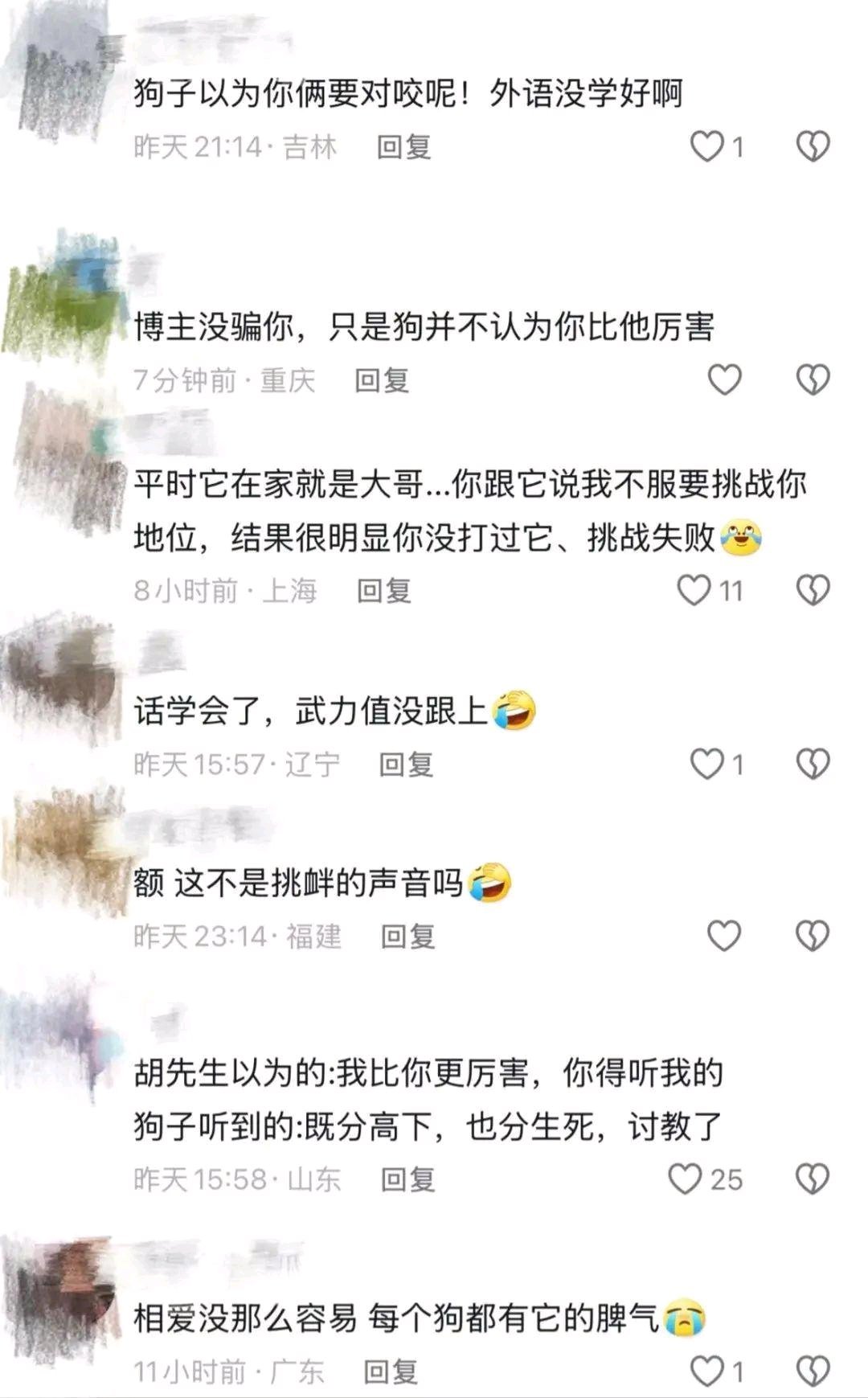Reply to the 吉林 comment
The image size is (868, 1398).
pos(404,147)
